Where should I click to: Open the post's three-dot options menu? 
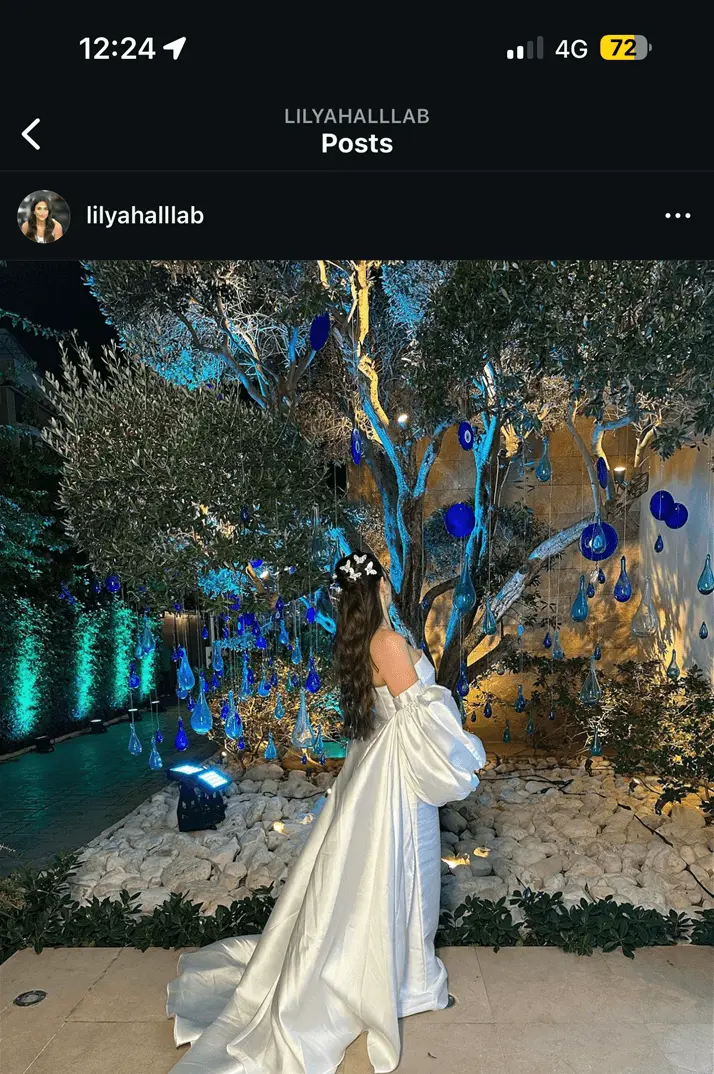pyautogui.click(x=677, y=216)
